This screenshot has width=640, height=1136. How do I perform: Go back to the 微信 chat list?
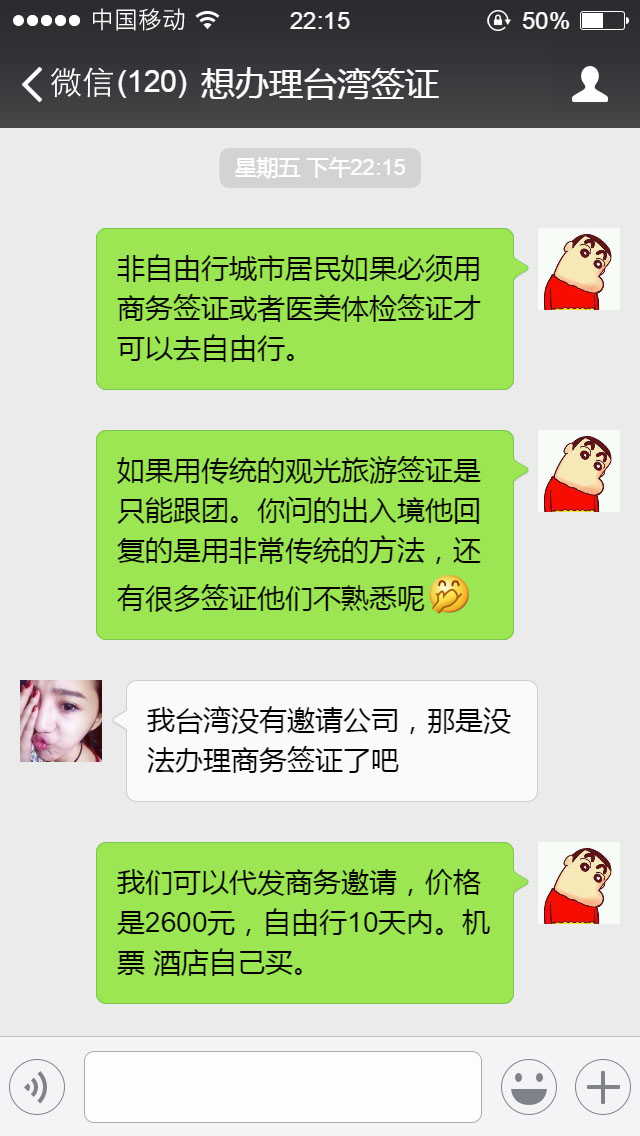tap(70, 84)
